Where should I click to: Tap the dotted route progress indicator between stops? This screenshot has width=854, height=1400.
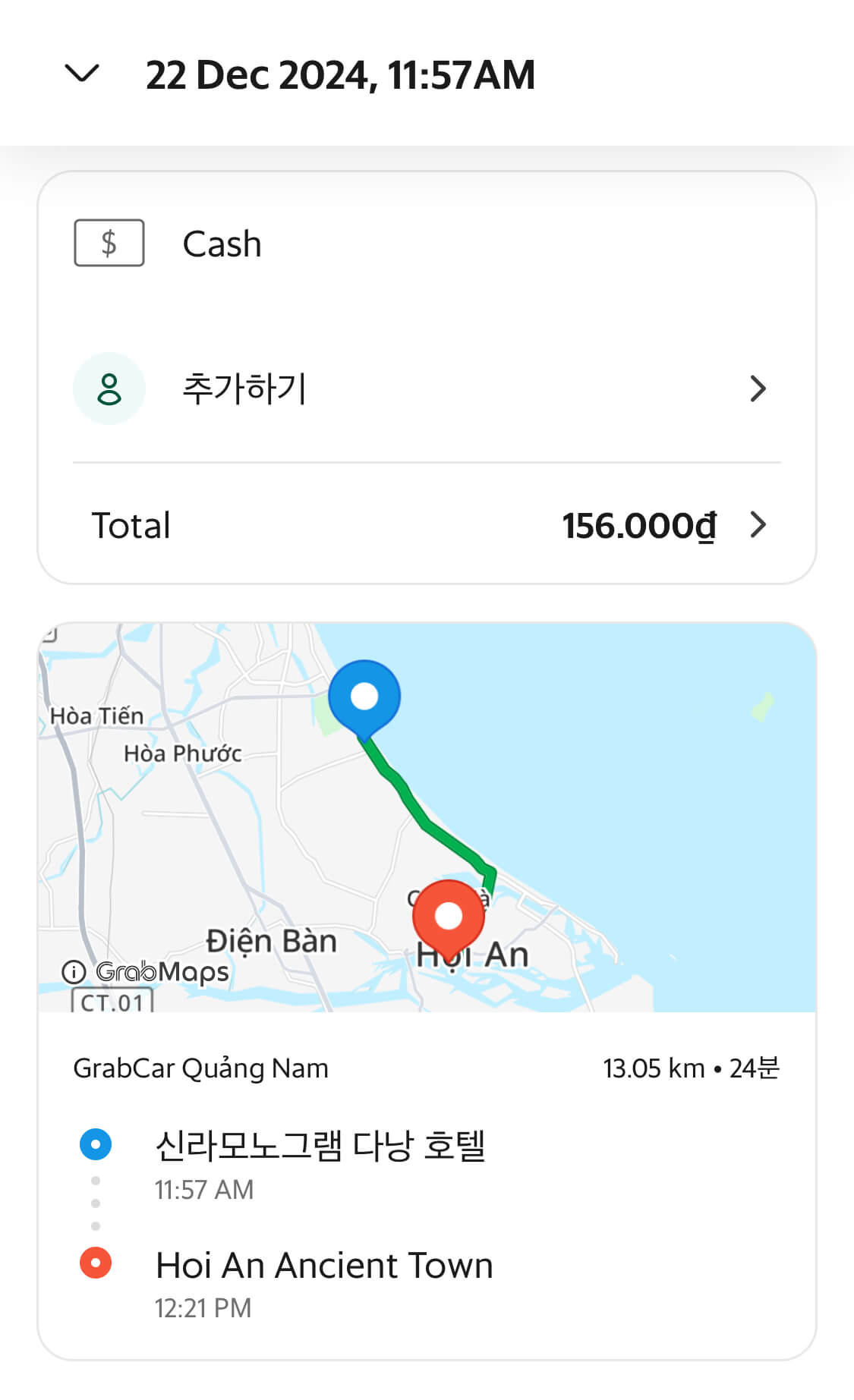click(x=94, y=1203)
